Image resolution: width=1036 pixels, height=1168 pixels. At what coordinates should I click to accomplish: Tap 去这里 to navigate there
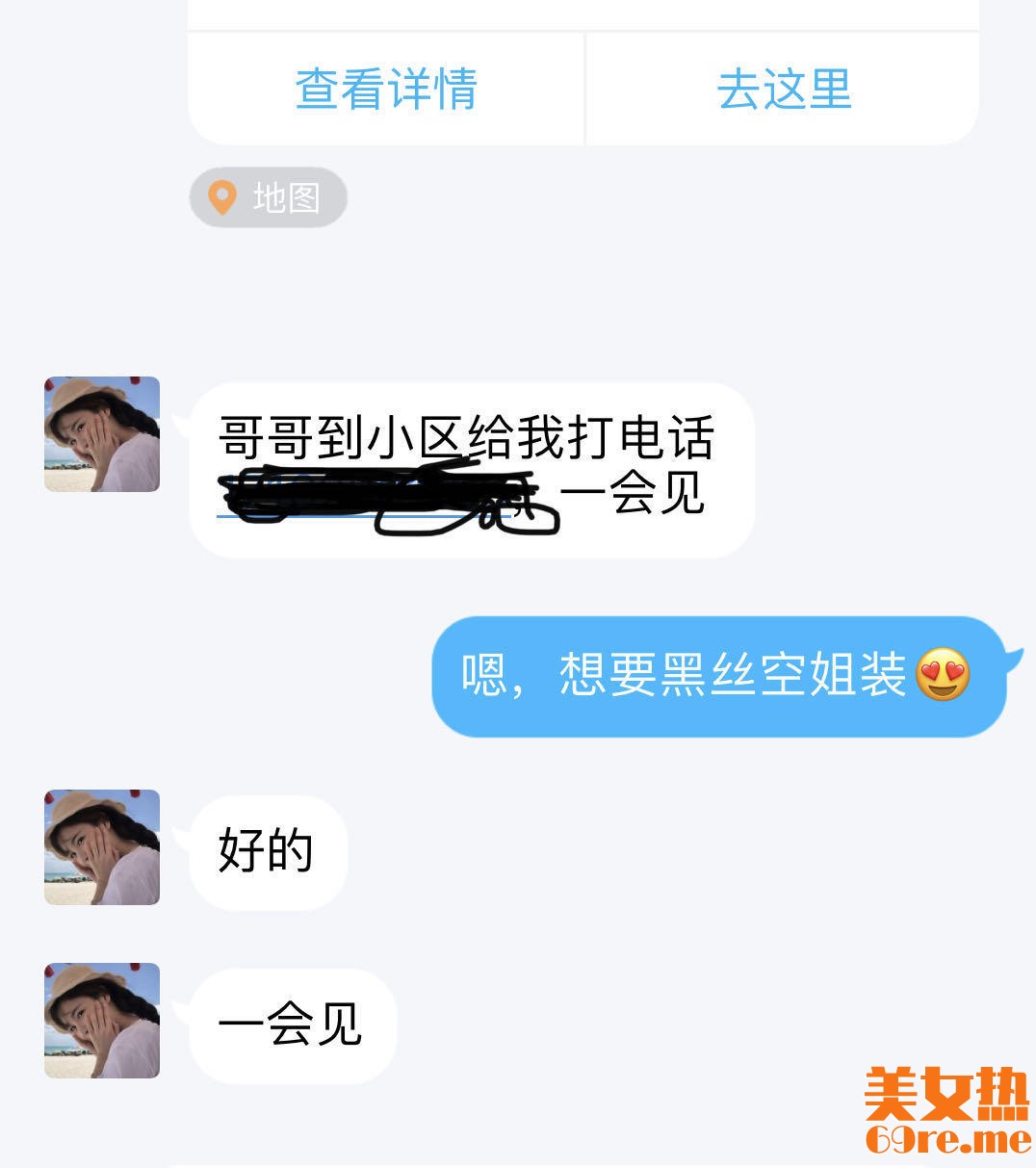coord(783,89)
